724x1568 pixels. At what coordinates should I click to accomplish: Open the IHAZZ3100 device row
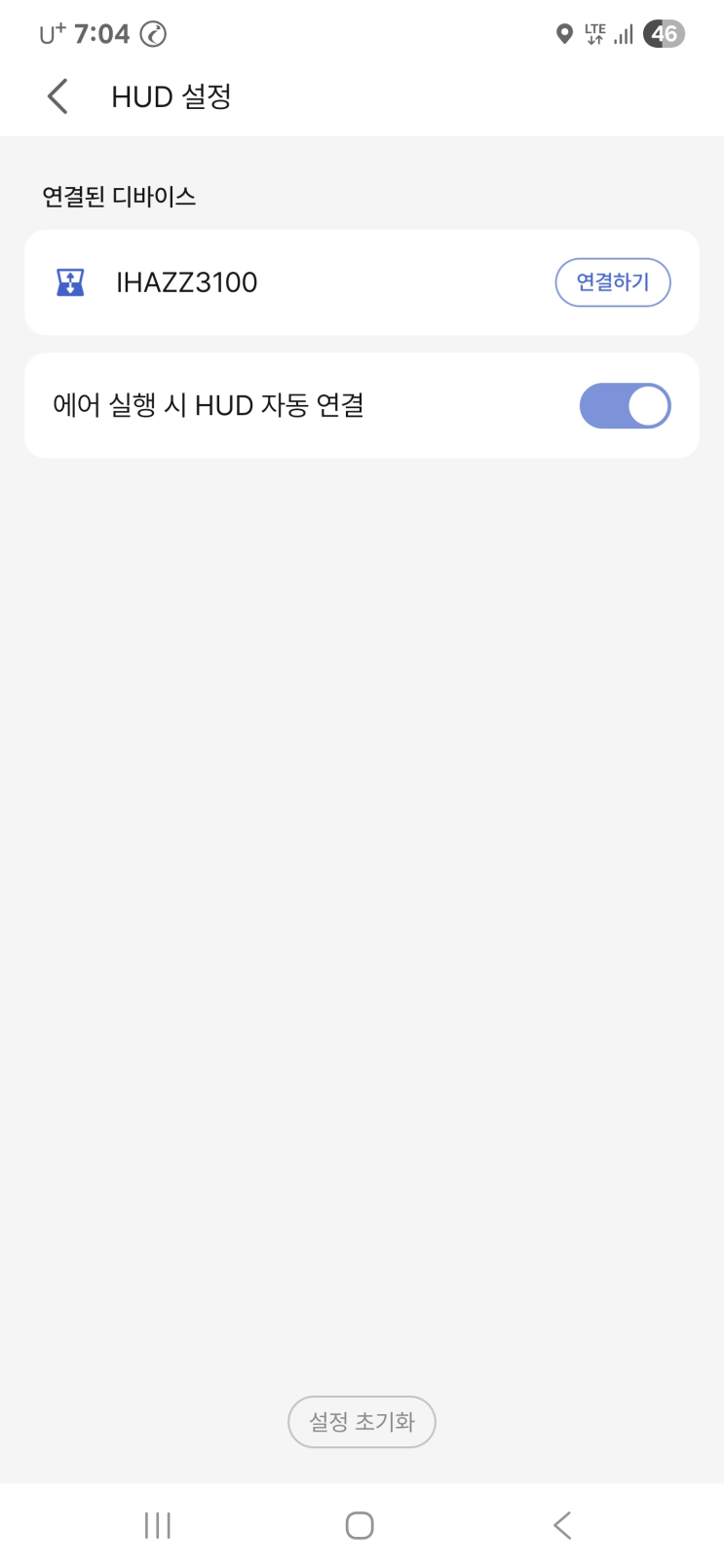click(362, 282)
